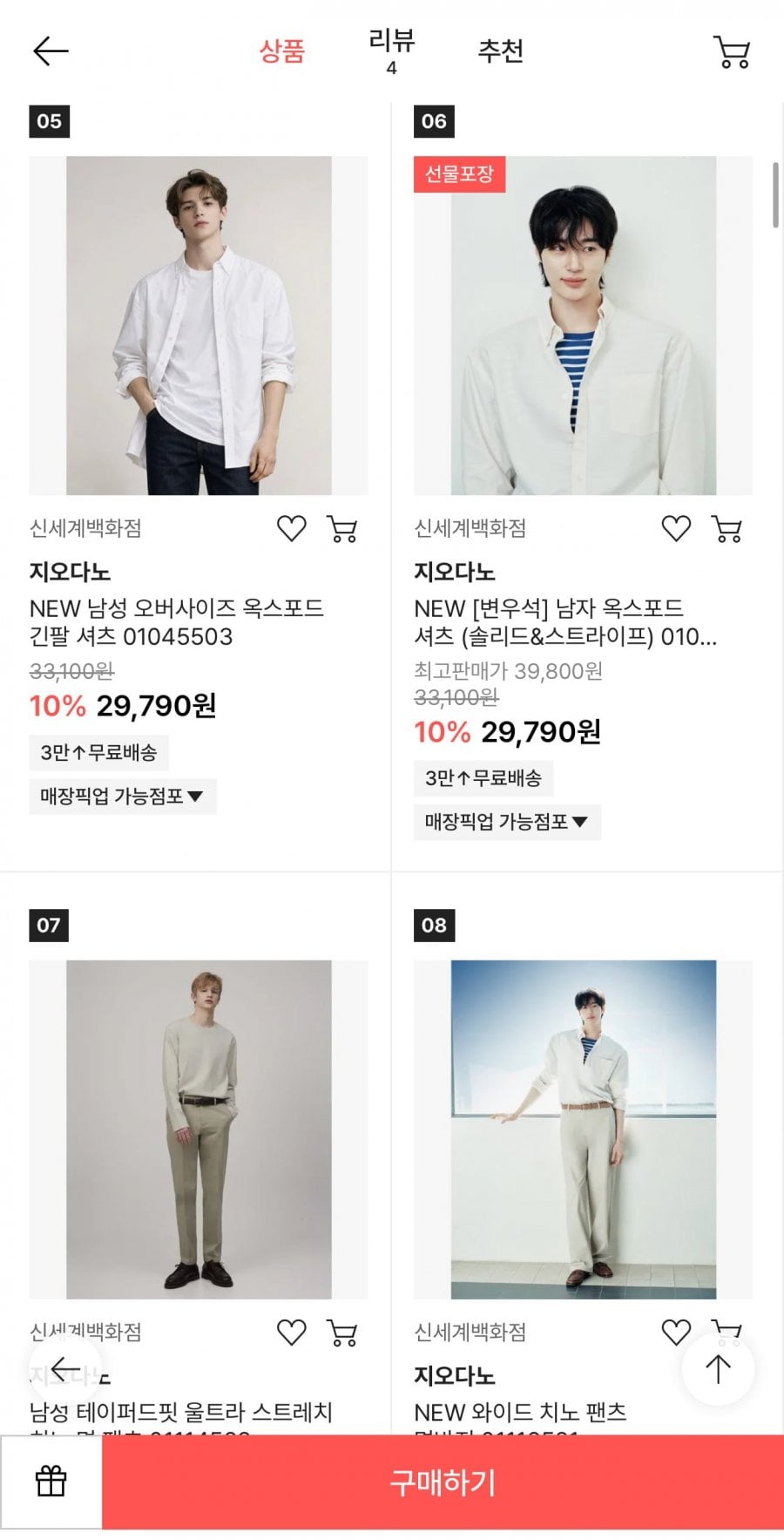This screenshot has height=1540, width=784.
Task: Open product 05 oversized oxford shirt photo
Action: [199, 325]
